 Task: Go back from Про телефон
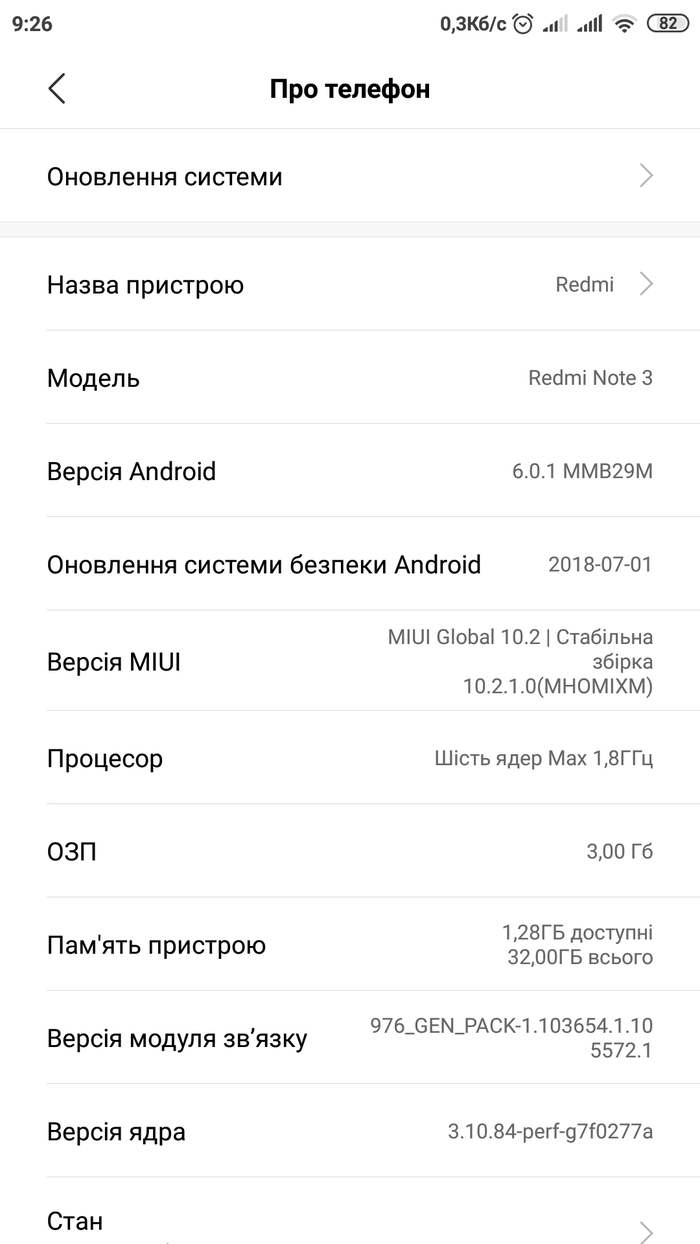pyautogui.click(x=57, y=89)
